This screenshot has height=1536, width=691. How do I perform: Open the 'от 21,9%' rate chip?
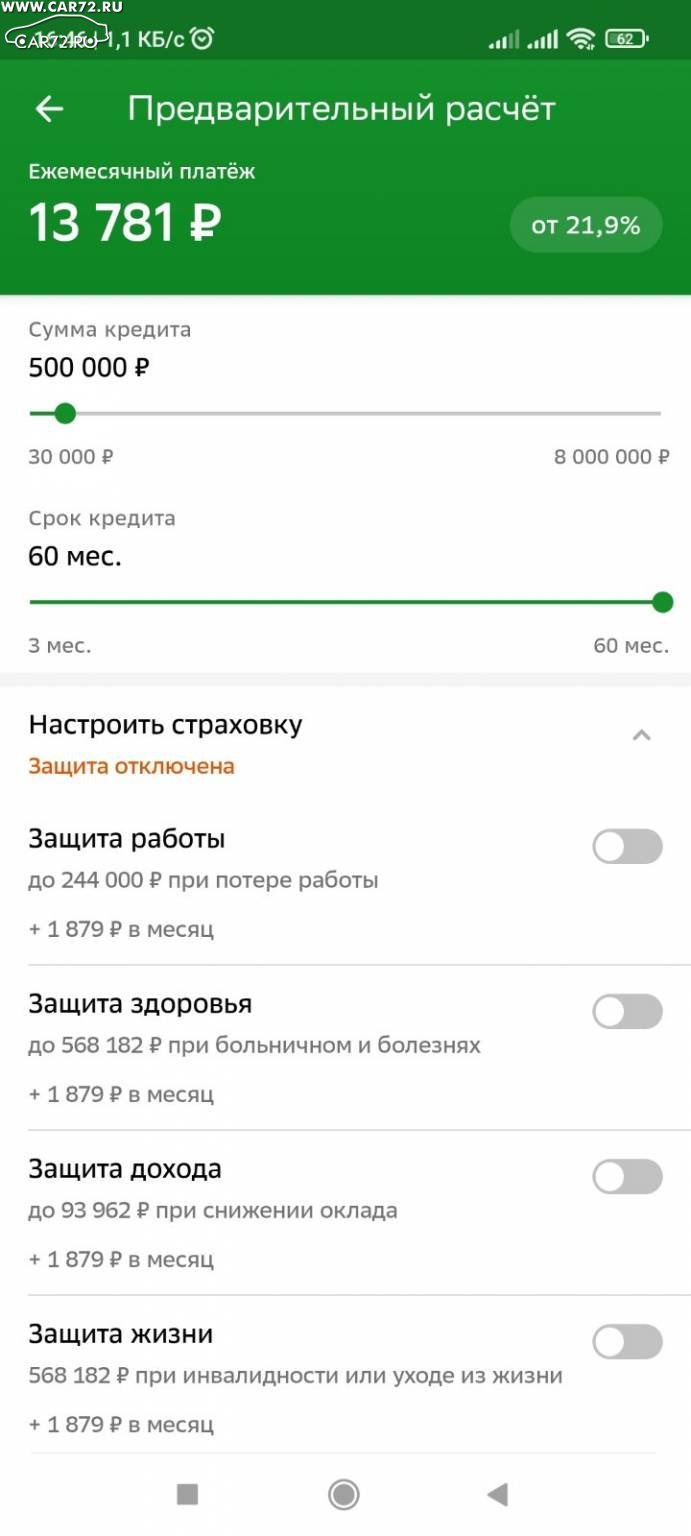[x=586, y=225]
